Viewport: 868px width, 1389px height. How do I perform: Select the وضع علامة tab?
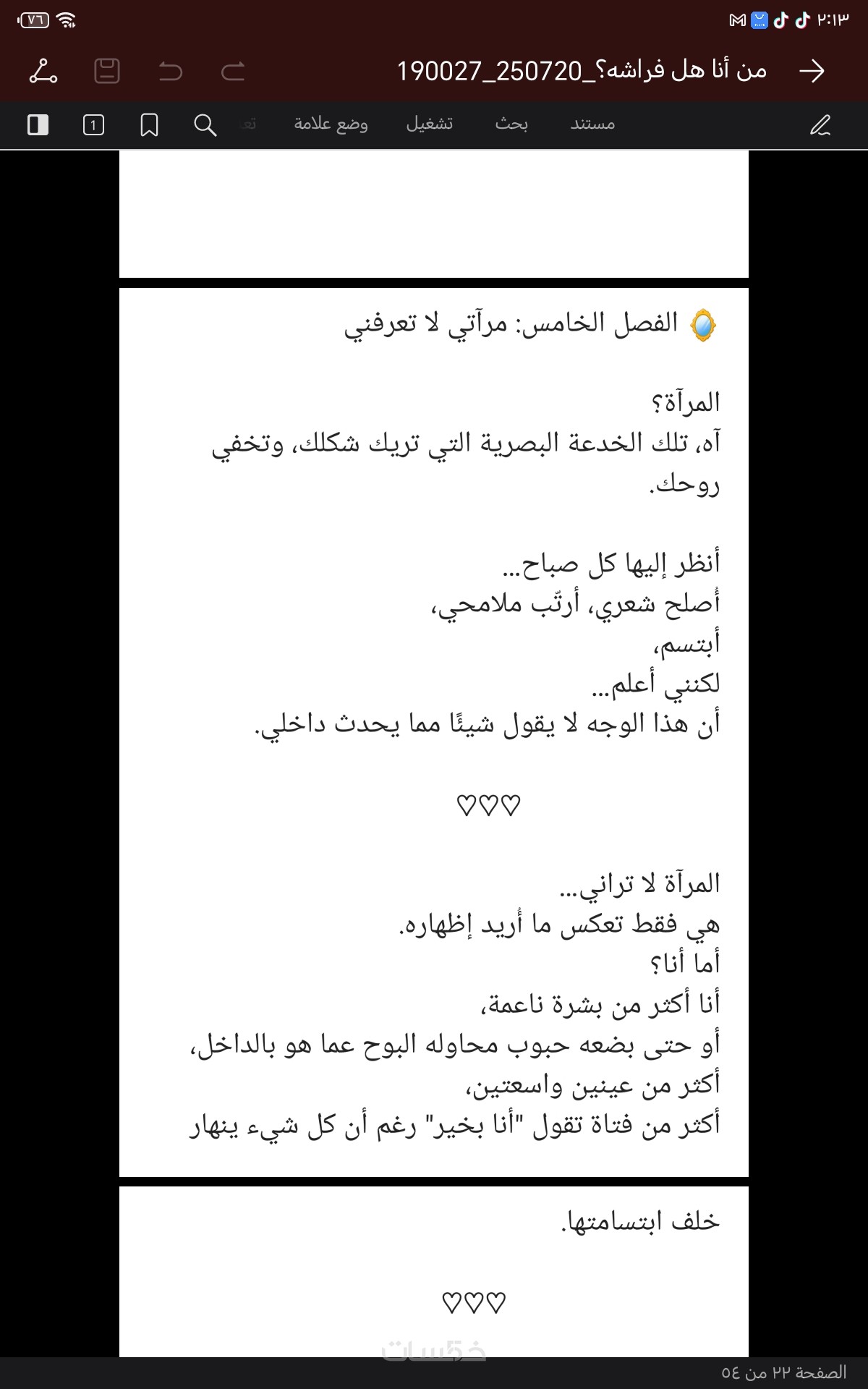pos(331,124)
